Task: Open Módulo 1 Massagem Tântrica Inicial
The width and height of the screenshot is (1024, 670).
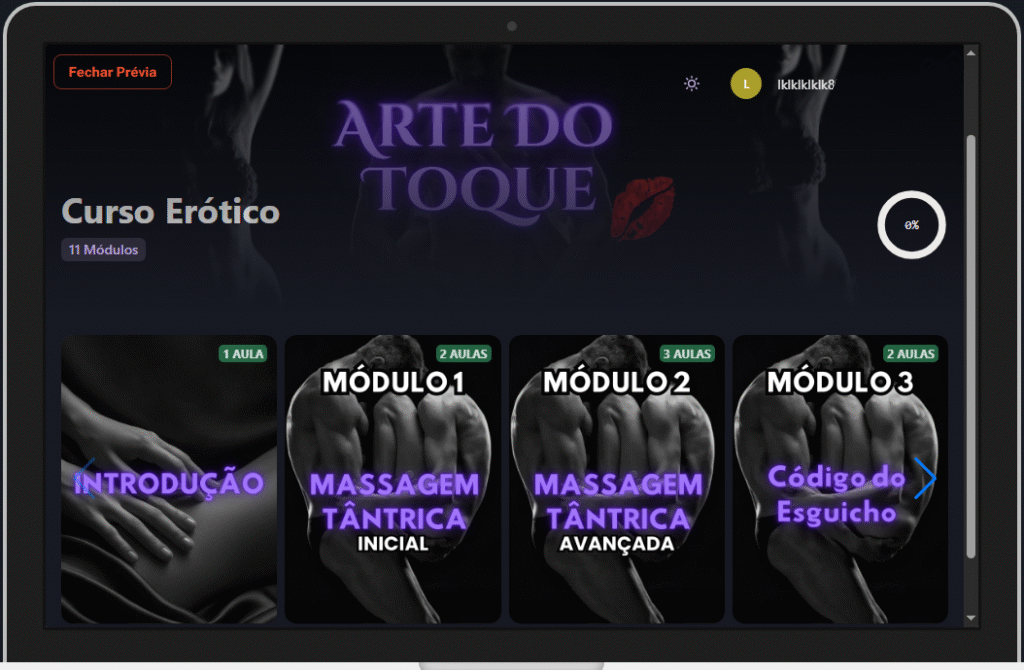Action: click(392, 480)
